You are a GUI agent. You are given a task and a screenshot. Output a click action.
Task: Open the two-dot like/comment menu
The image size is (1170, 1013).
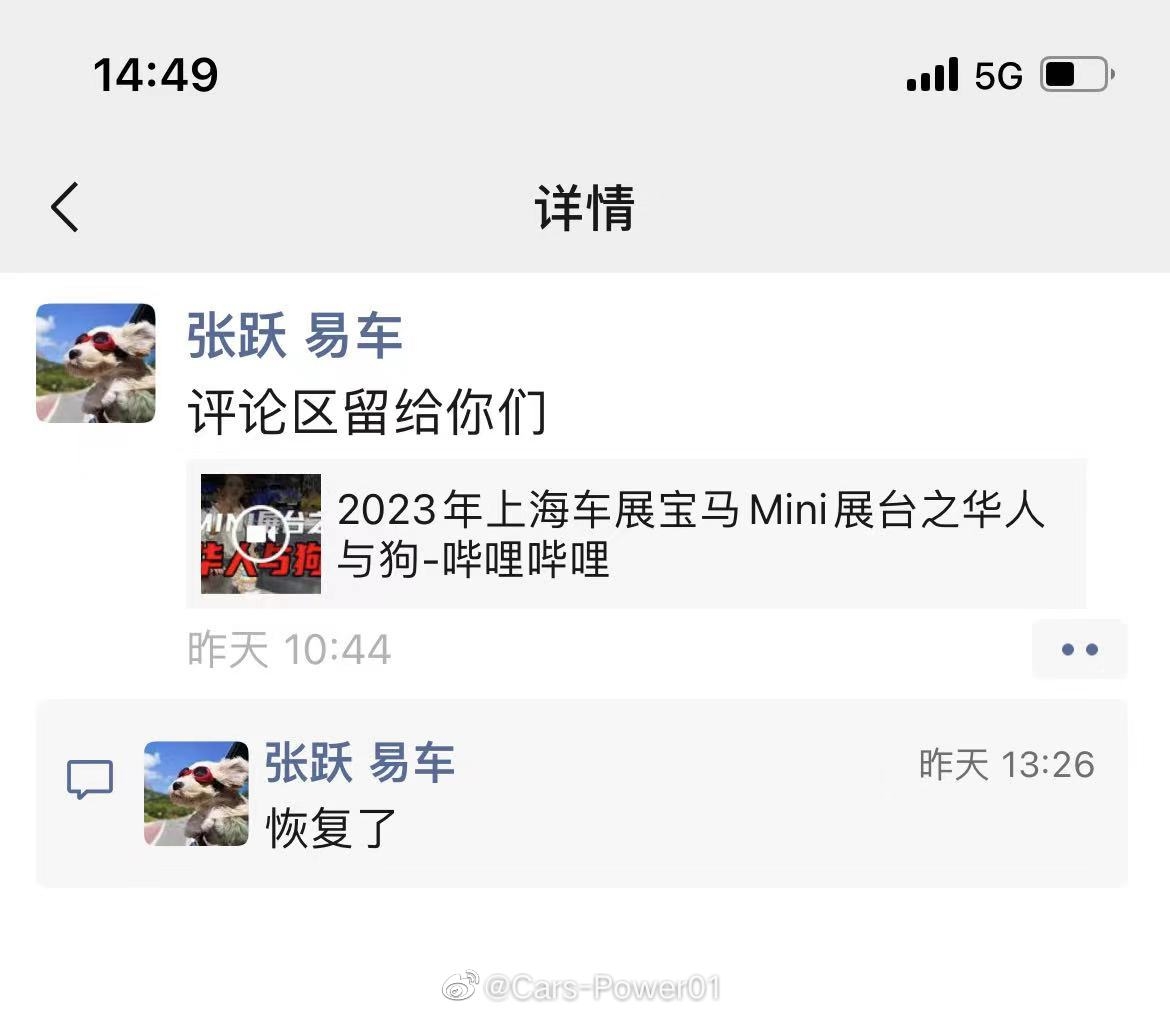1079,650
